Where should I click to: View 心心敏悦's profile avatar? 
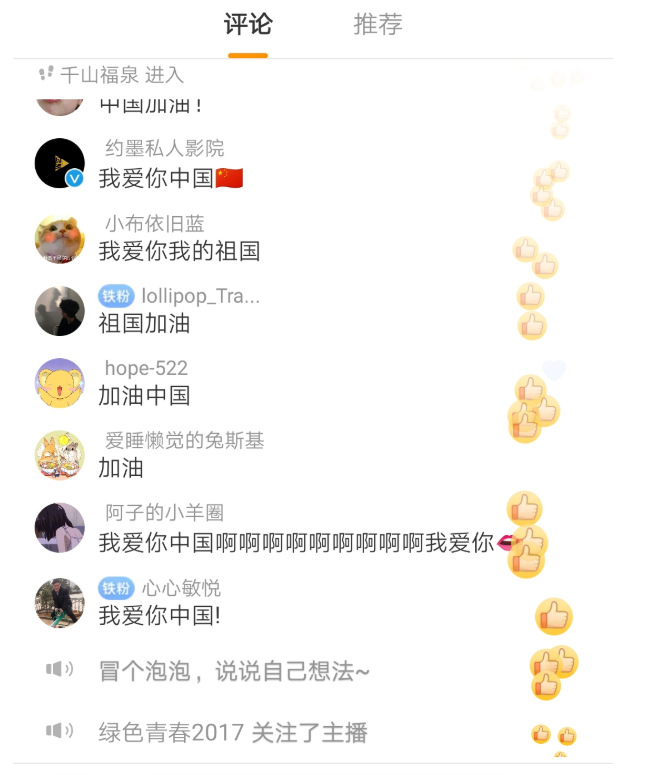pos(60,602)
